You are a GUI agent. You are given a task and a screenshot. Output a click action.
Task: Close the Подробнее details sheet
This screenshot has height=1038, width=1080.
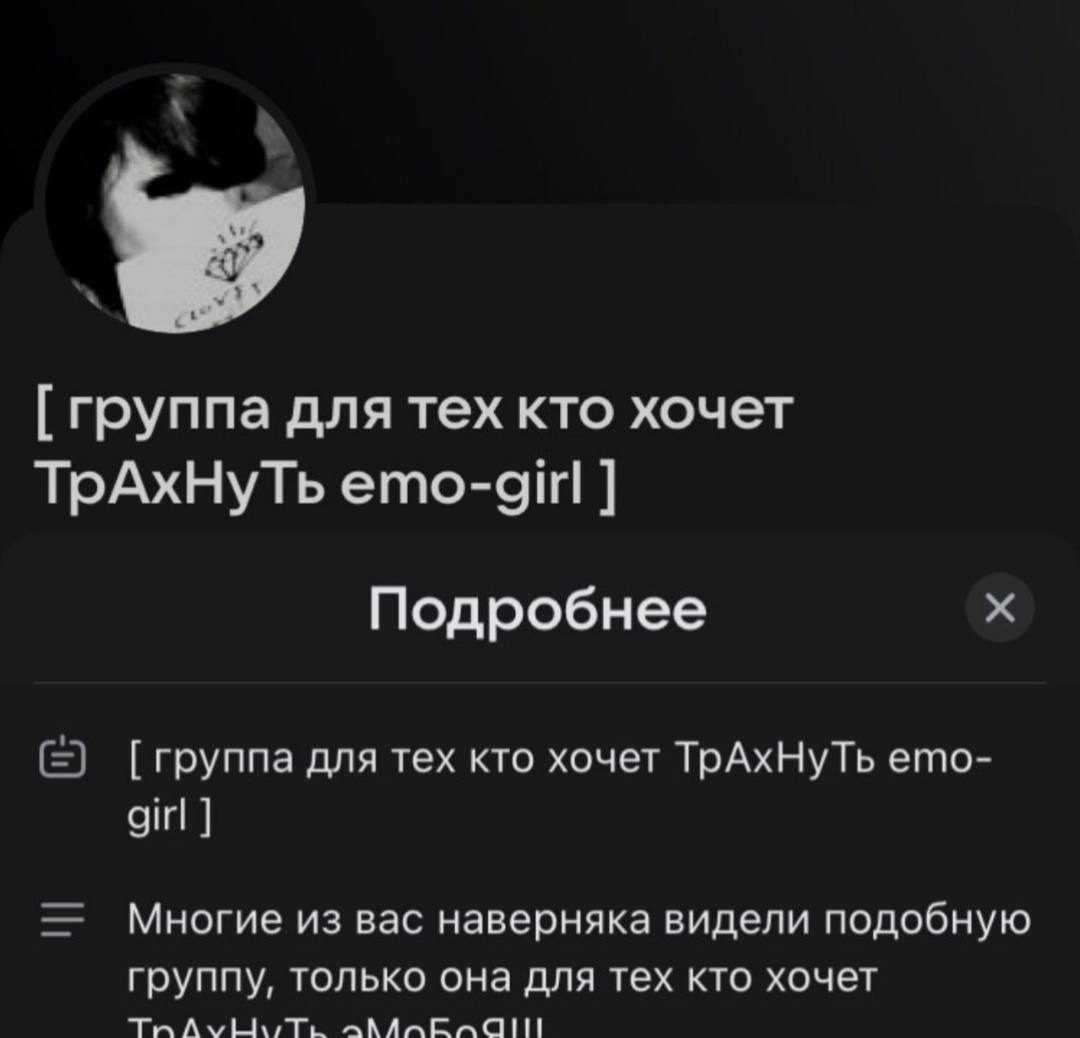tap(1000, 607)
